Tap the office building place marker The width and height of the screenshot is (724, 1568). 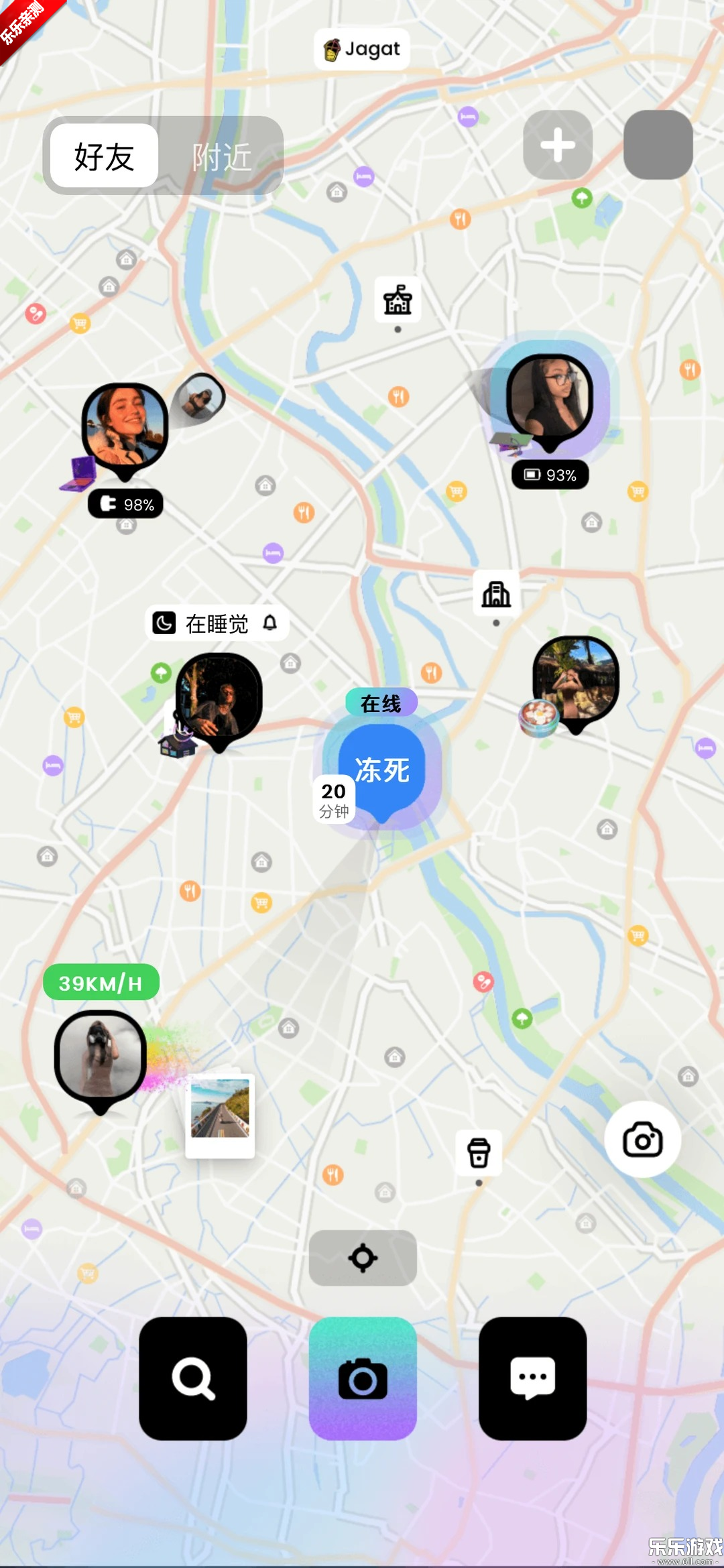(496, 593)
